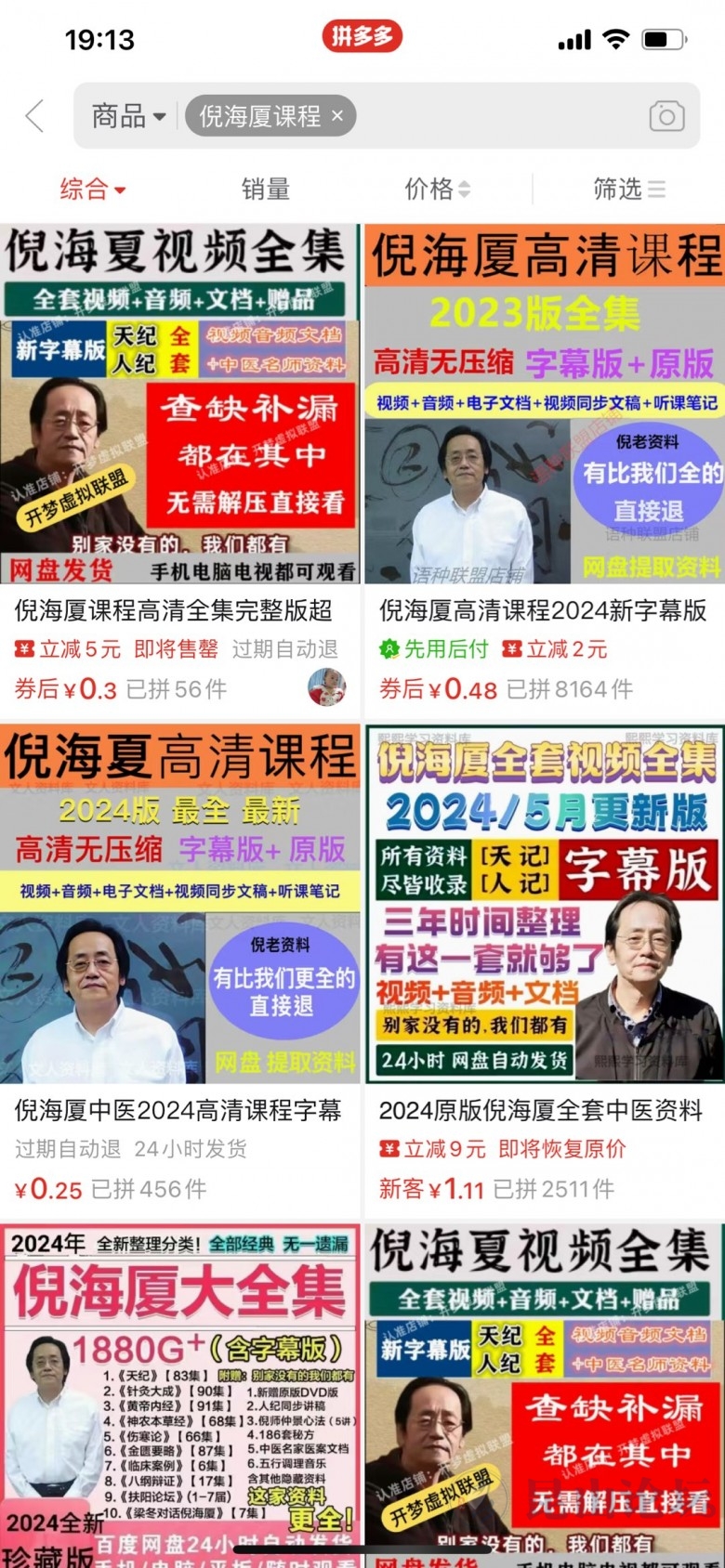
Task: Open product 倪海厦中医2024高清课程字幕
Action: (178, 1110)
